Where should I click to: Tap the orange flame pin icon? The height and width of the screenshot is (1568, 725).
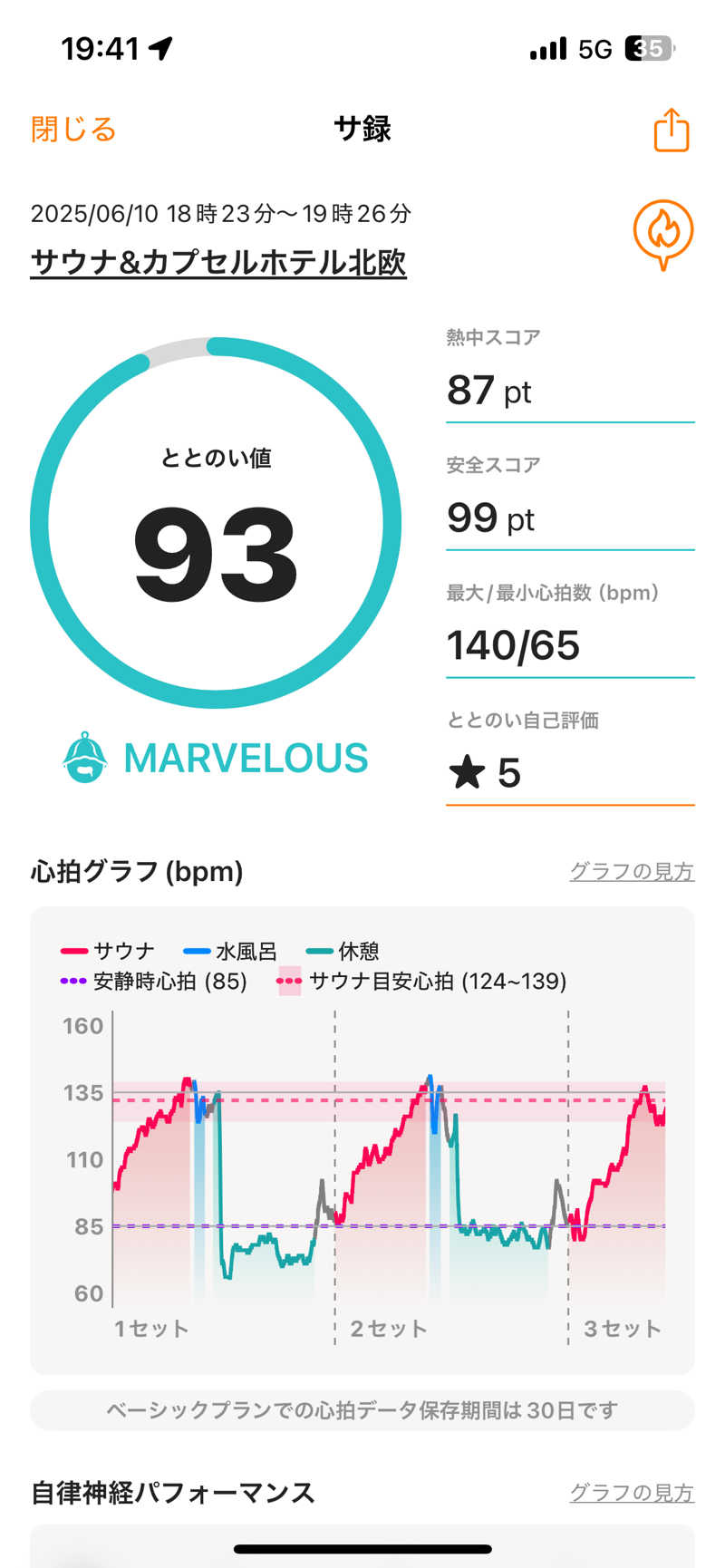tap(663, 234)
